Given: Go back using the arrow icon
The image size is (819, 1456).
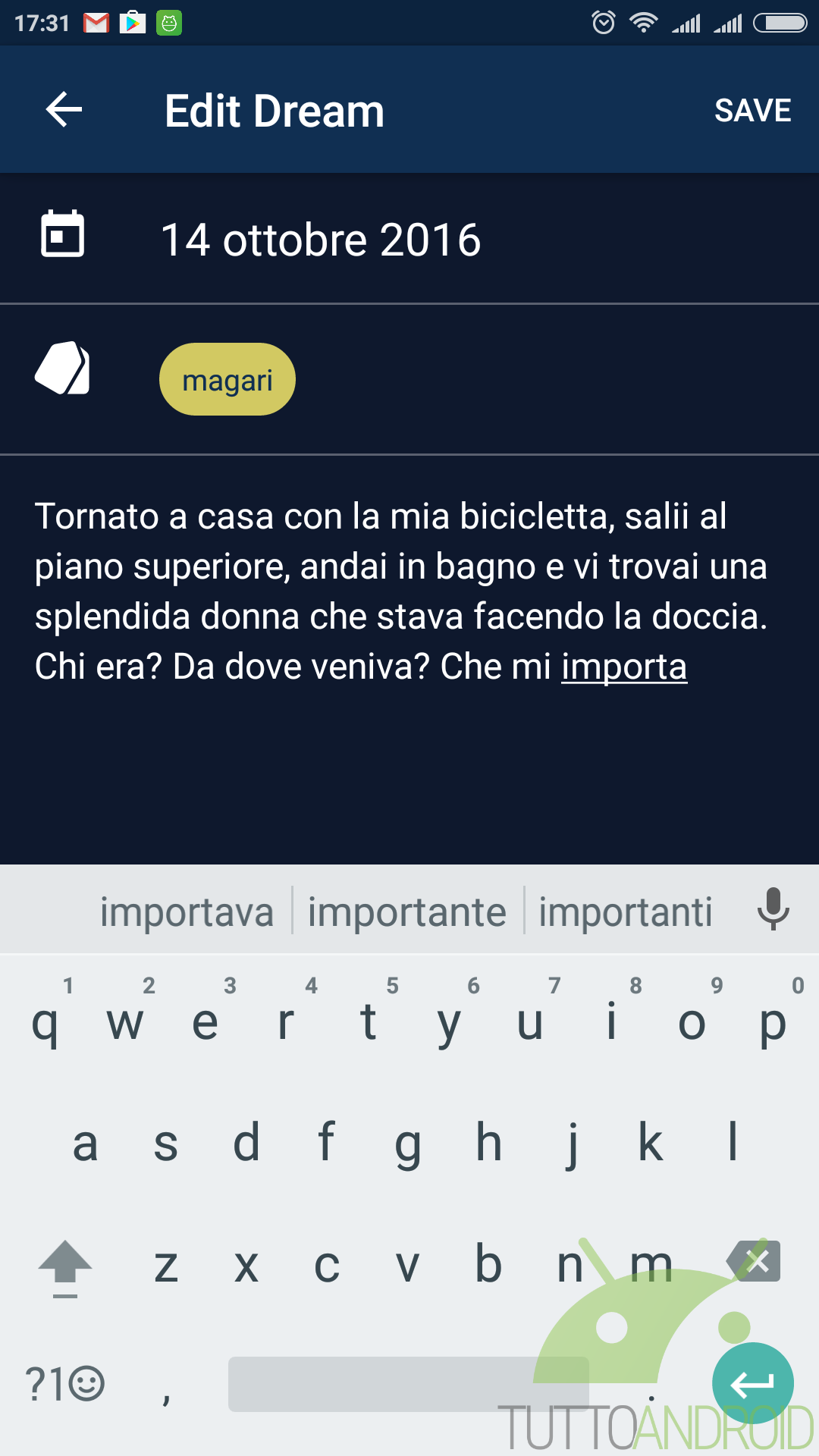Looking at the screenshot, I should click(x=64, y=110).
